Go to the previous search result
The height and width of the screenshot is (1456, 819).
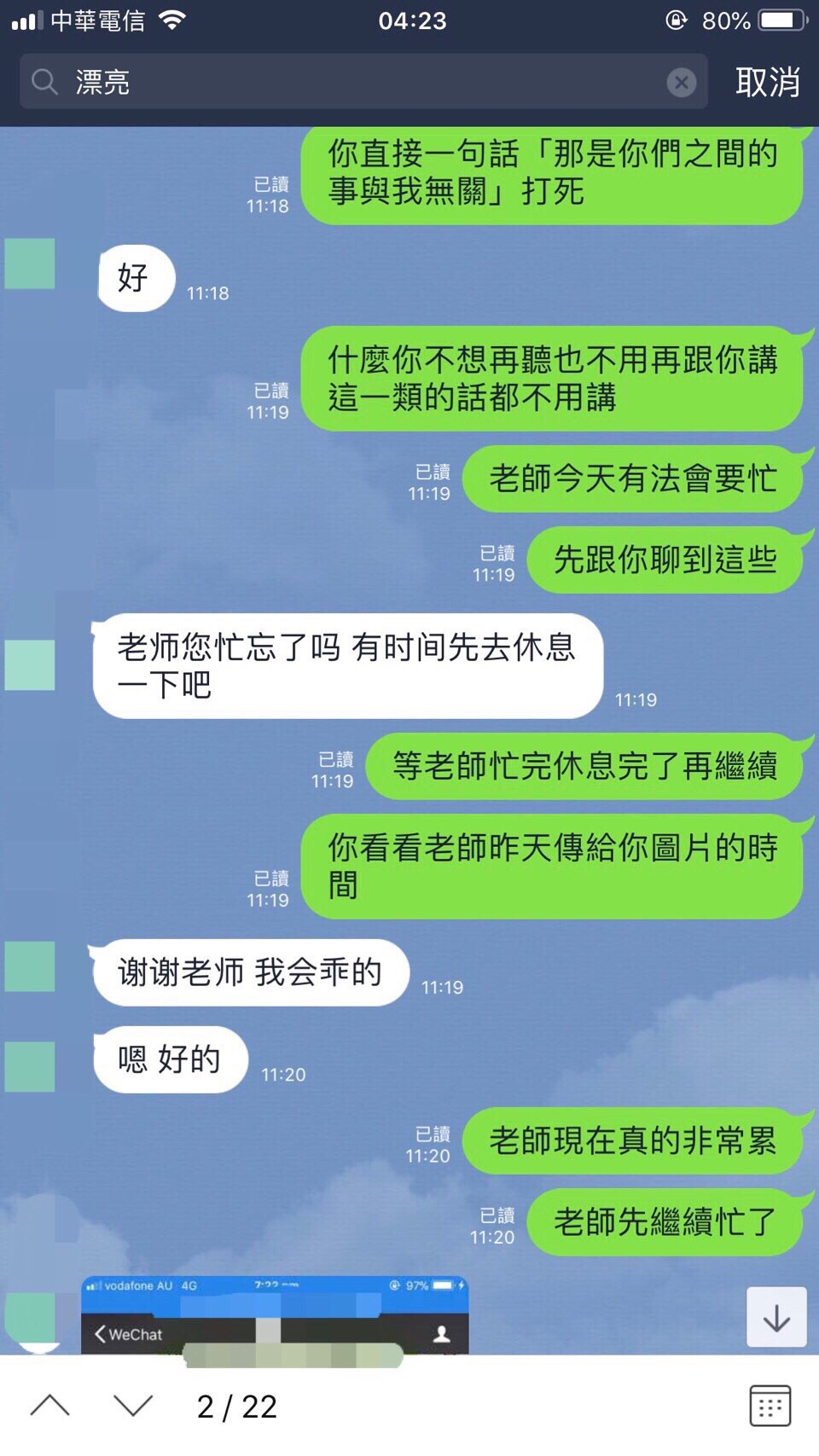pos(50,1406)
